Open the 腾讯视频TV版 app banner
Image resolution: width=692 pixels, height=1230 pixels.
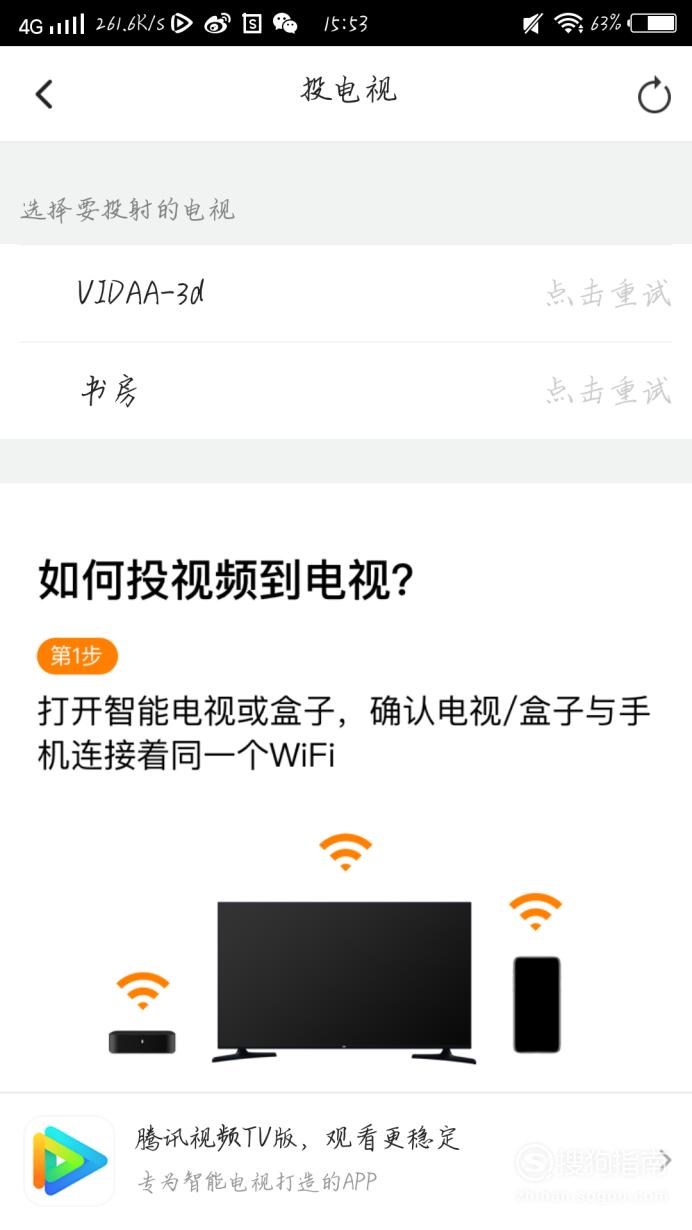click(x=346, y=1160)
